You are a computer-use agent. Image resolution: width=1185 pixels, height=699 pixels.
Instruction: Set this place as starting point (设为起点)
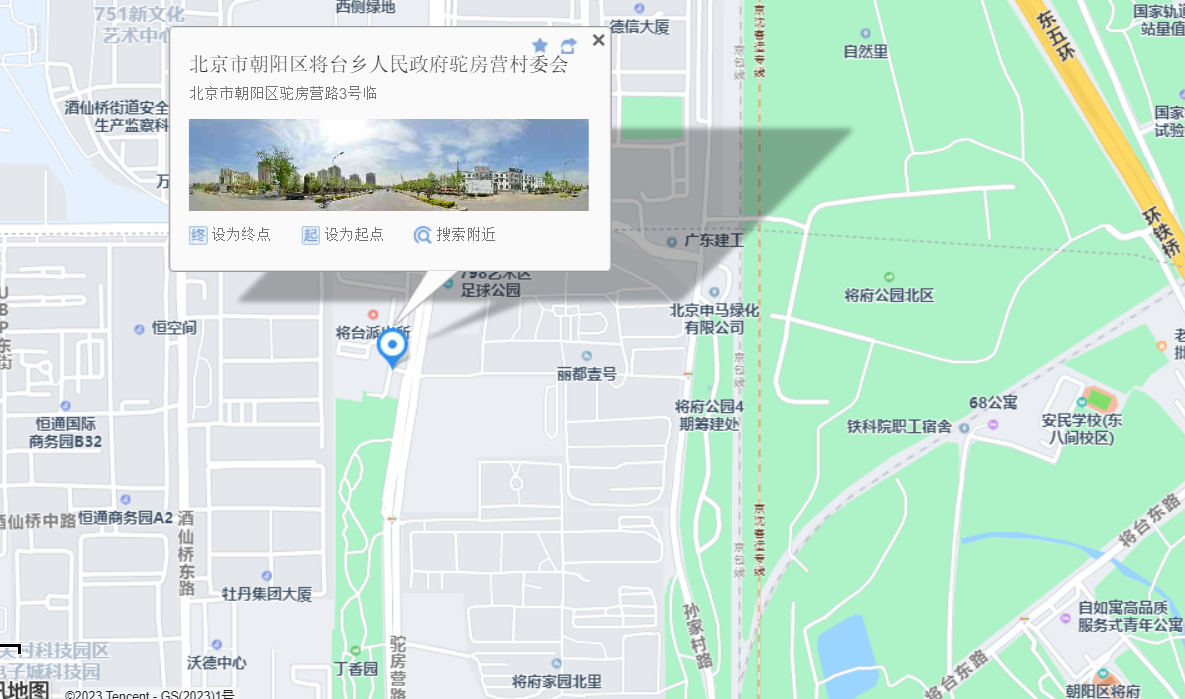(x=343, y=235)
